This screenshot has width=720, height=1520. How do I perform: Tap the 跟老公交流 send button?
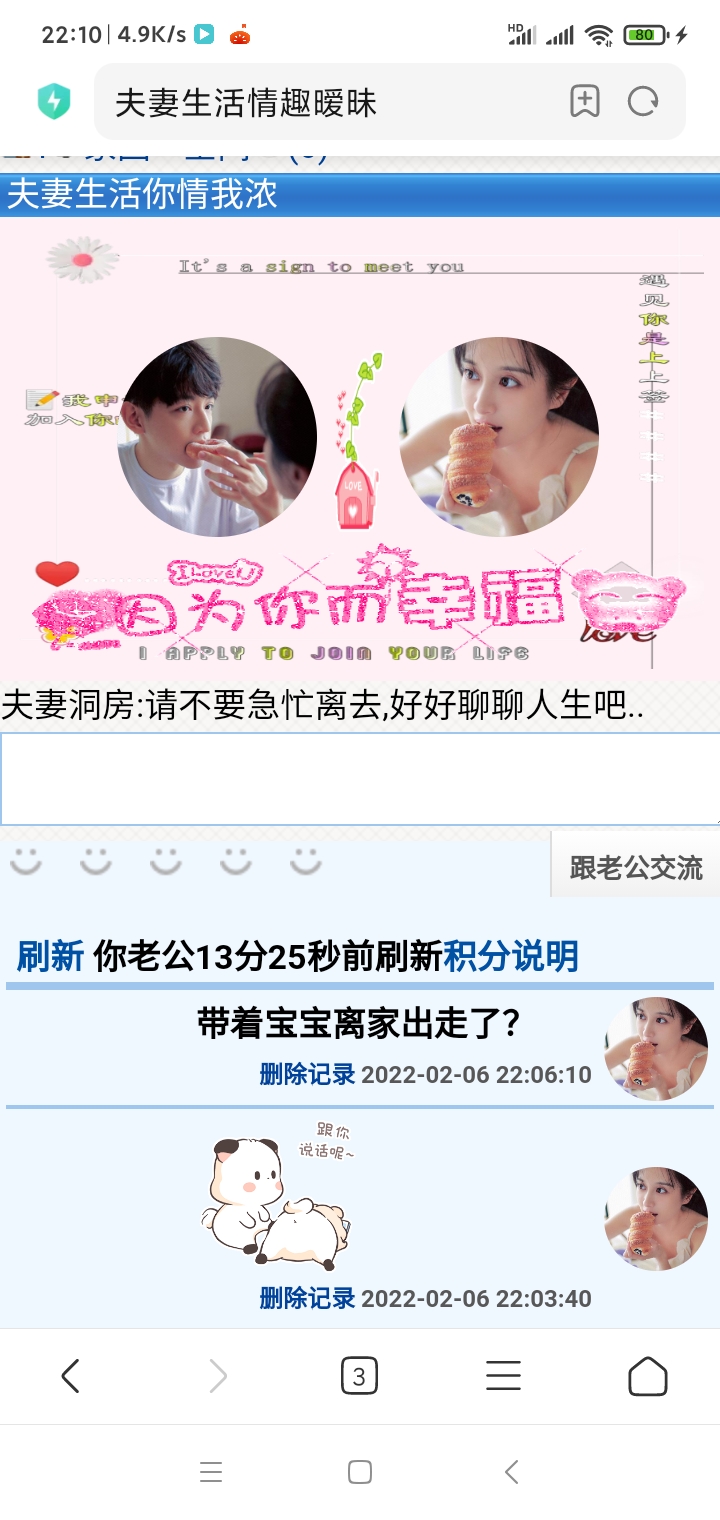point(636,866)
